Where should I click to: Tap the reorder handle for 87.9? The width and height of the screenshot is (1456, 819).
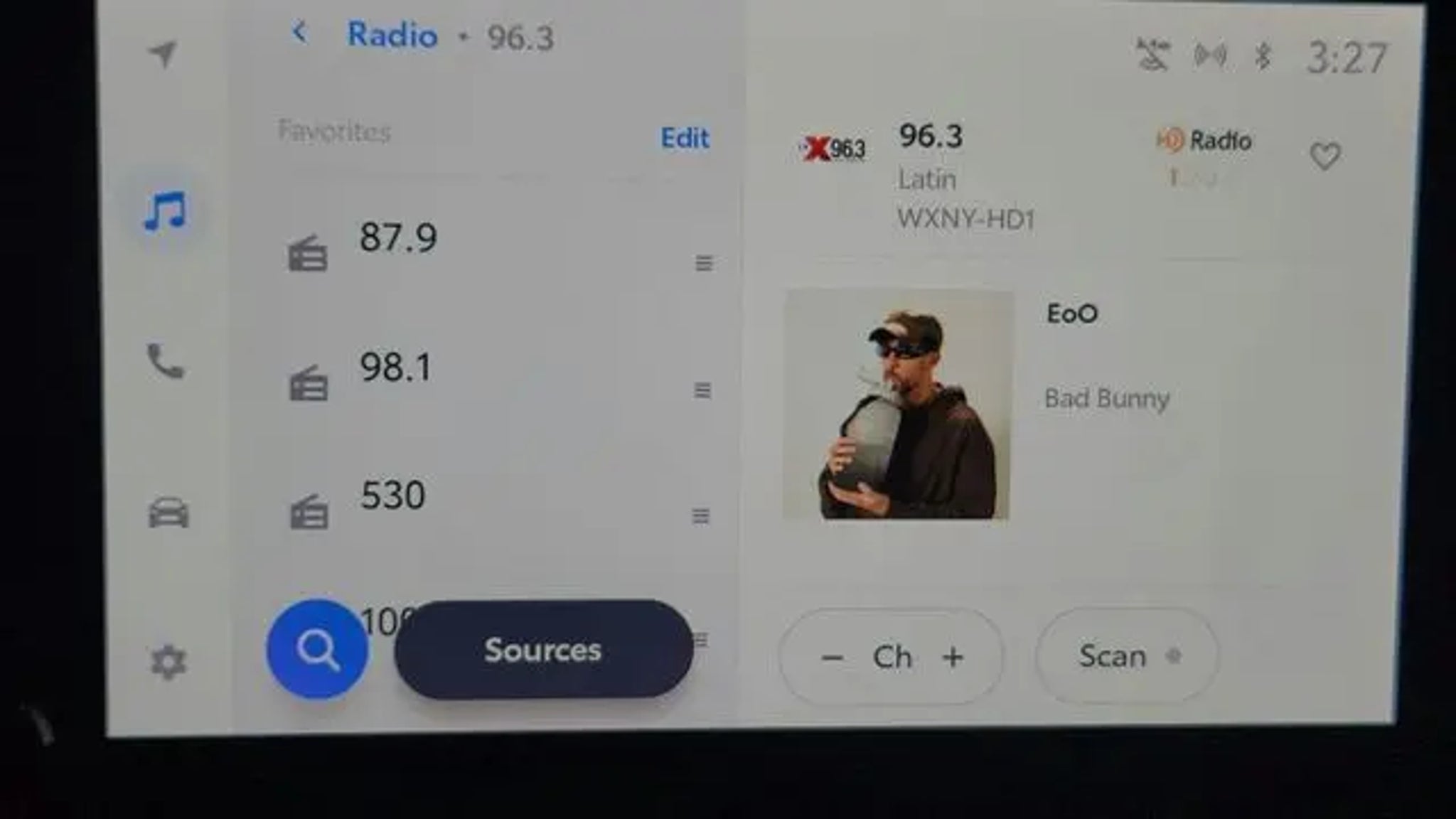[703, 264]
